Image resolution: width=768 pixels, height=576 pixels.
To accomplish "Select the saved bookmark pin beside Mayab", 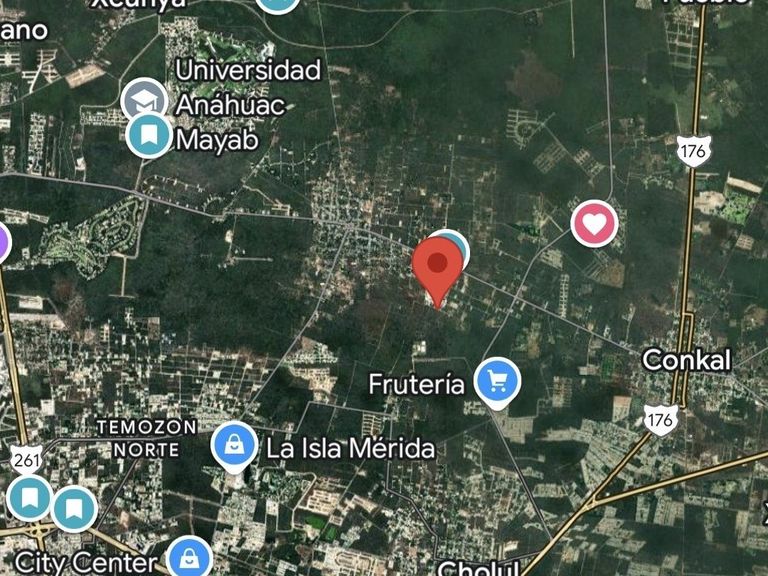I will [150, 134].
